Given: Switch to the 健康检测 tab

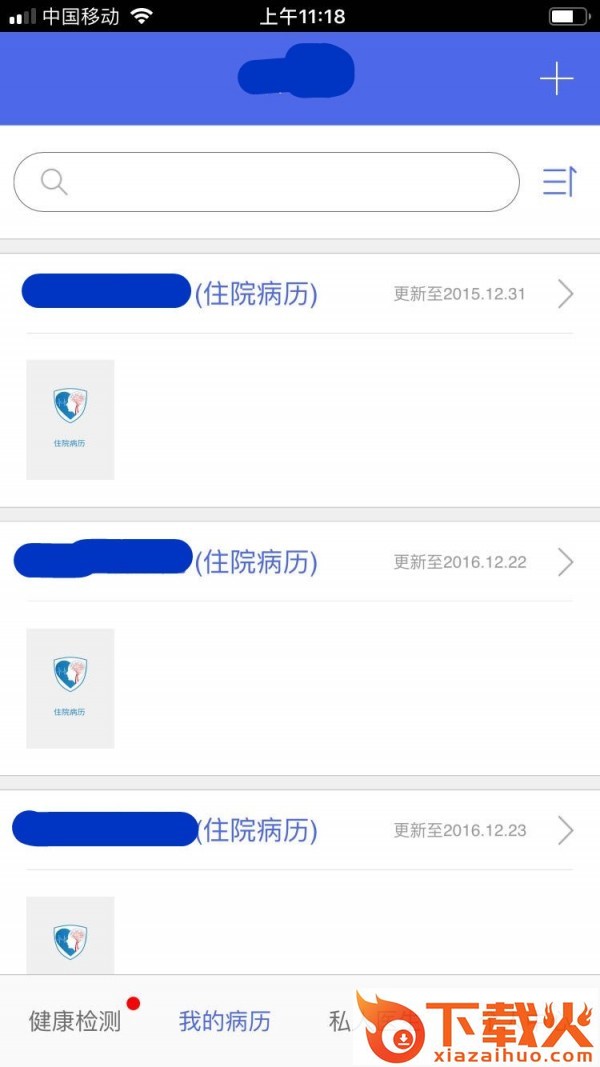Looking at the screenshot, I should click(x=75, y=1021).
